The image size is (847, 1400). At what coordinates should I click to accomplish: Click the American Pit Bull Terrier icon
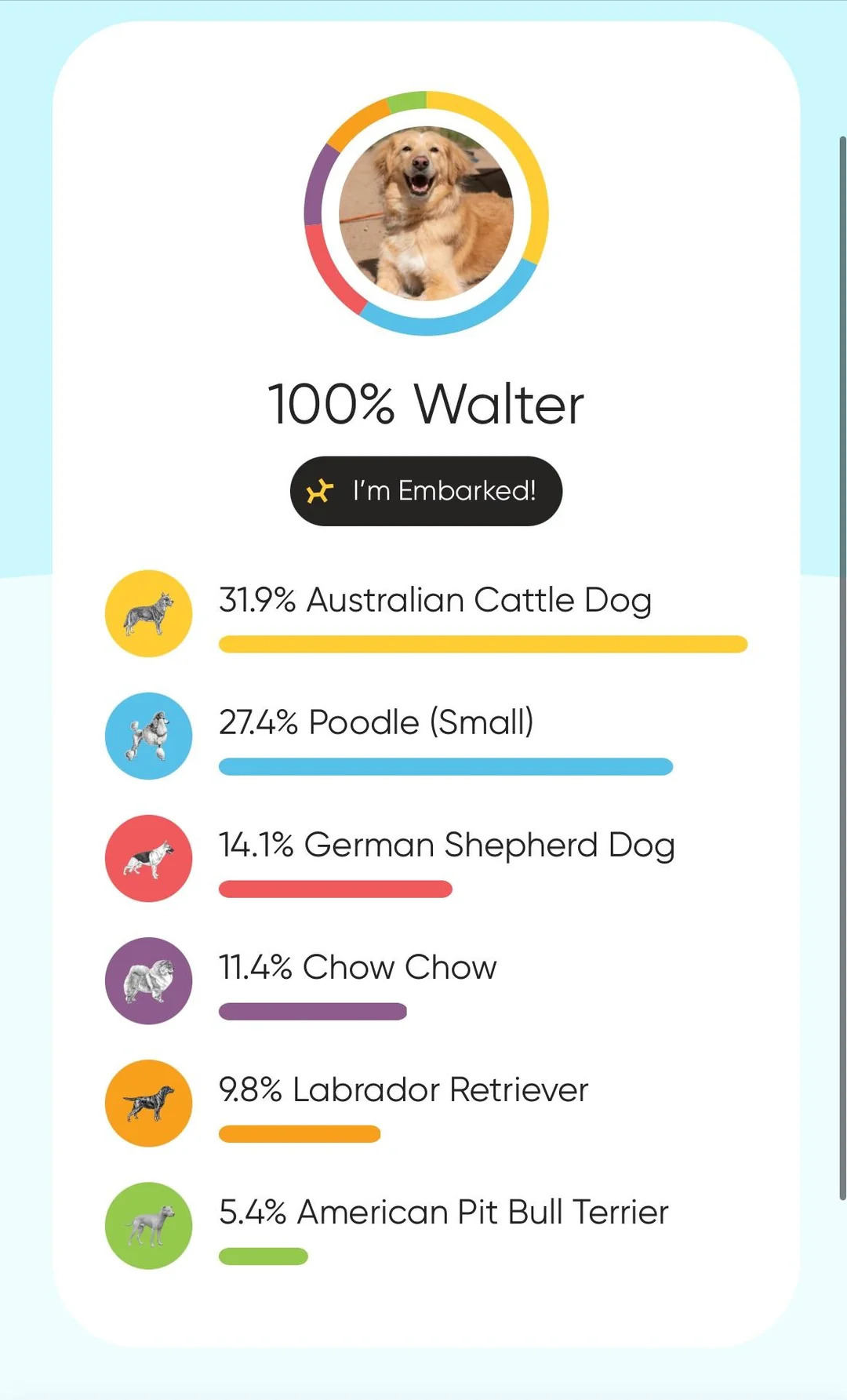pyautogui.click(x=148, y=1225)
